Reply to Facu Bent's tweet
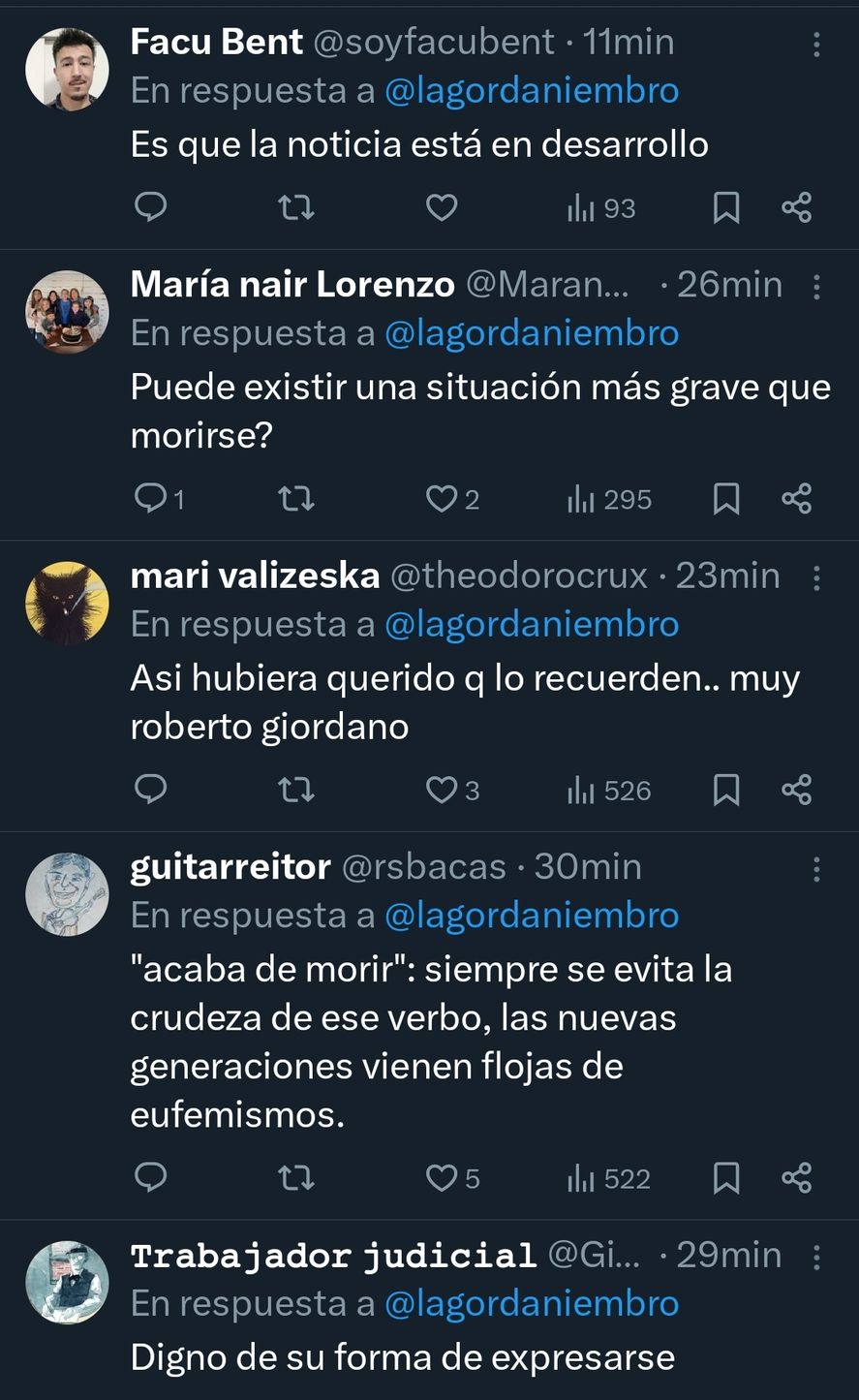This screenshot has width=859, height=1400. [150, 207]
